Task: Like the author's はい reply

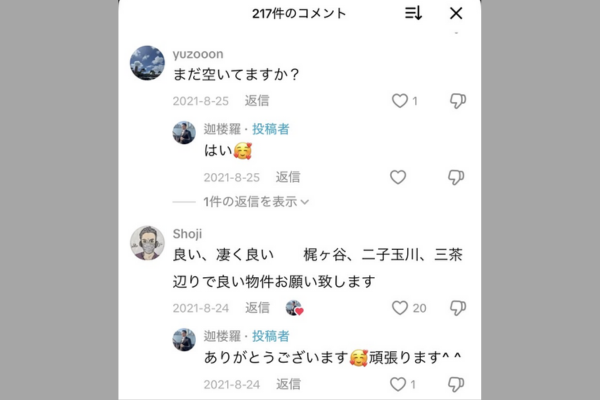Action: point(398,177)
